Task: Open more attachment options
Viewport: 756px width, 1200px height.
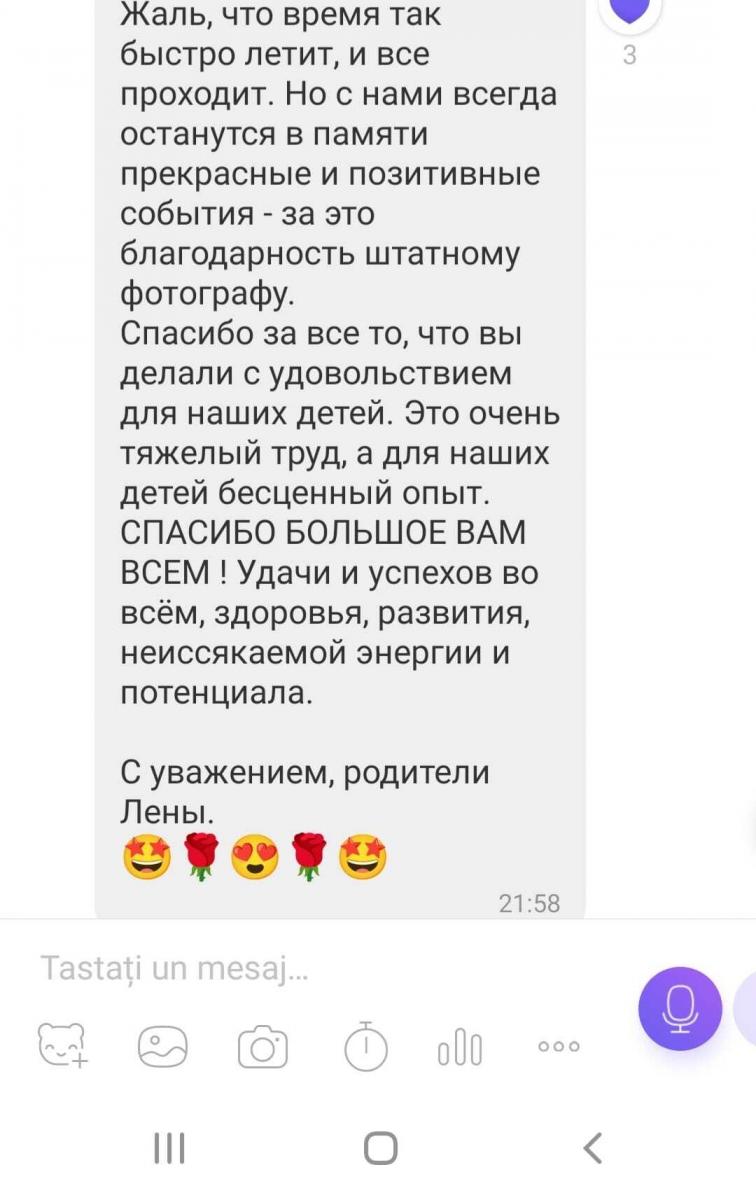Action: click(x=558, y=1046)
